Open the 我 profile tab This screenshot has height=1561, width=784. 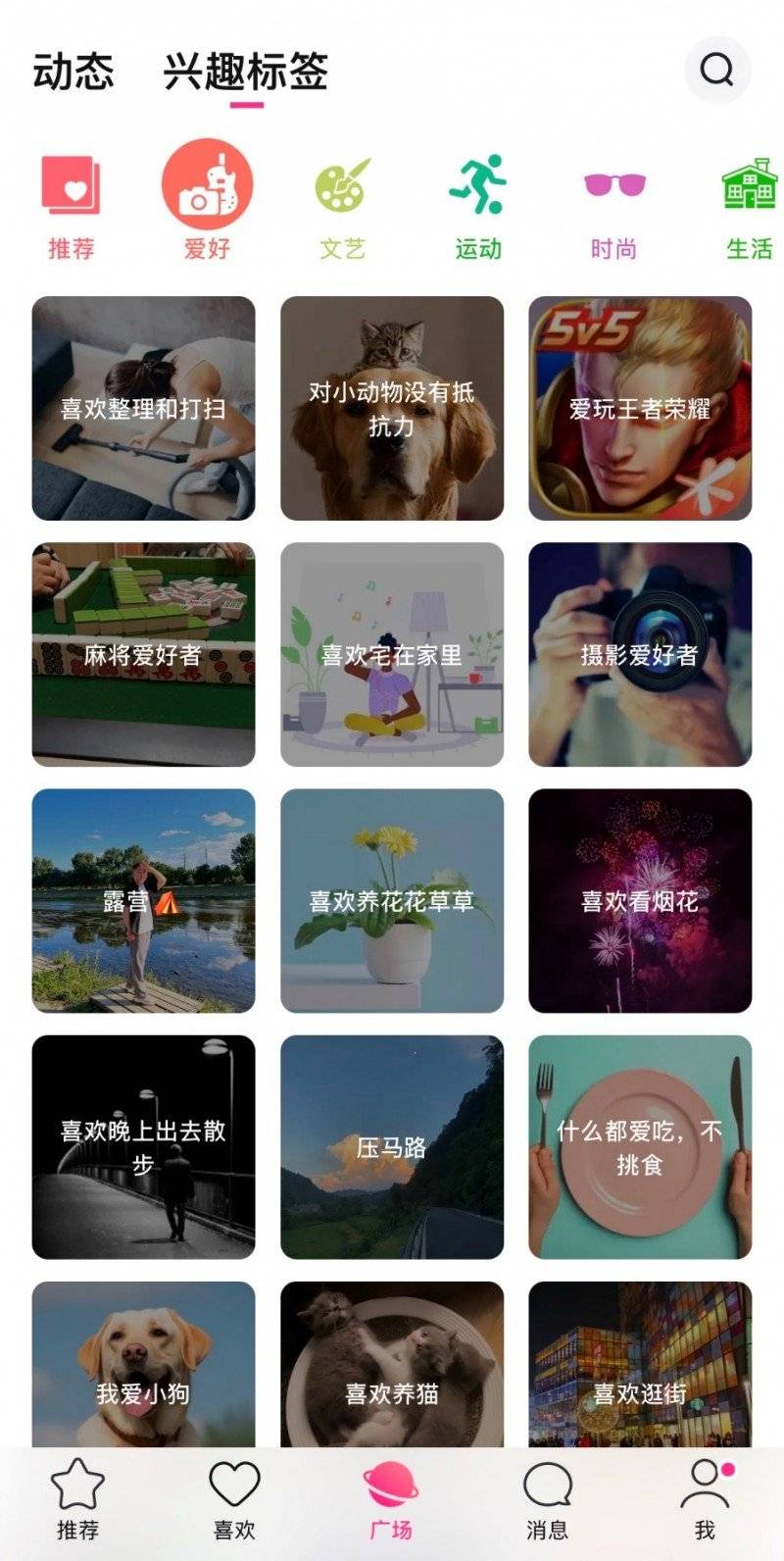(x=706, y=1499)
